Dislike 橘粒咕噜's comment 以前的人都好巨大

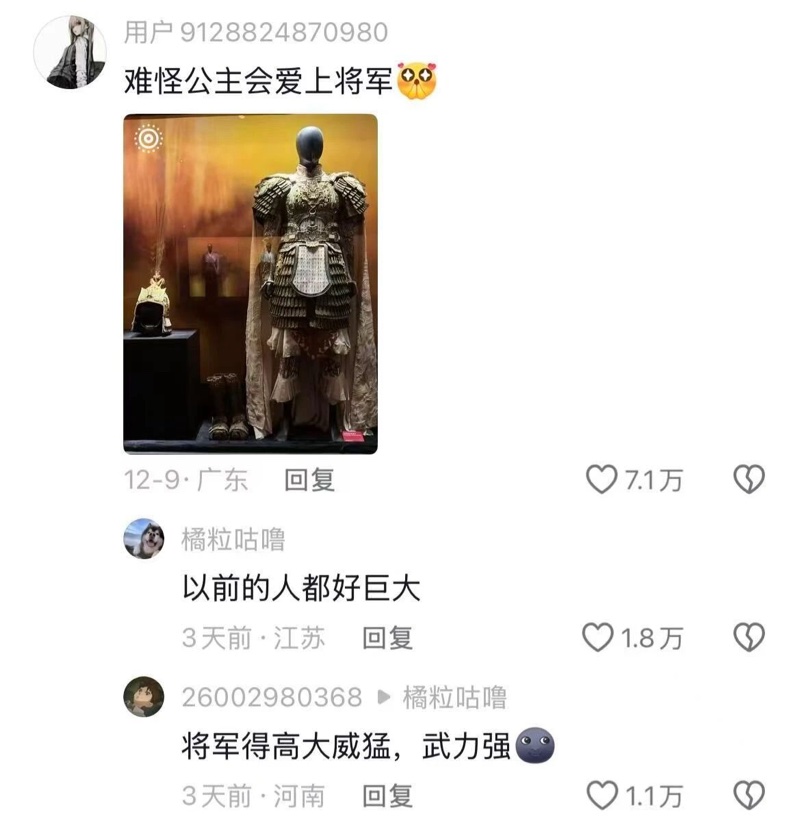tap(749, 638)
